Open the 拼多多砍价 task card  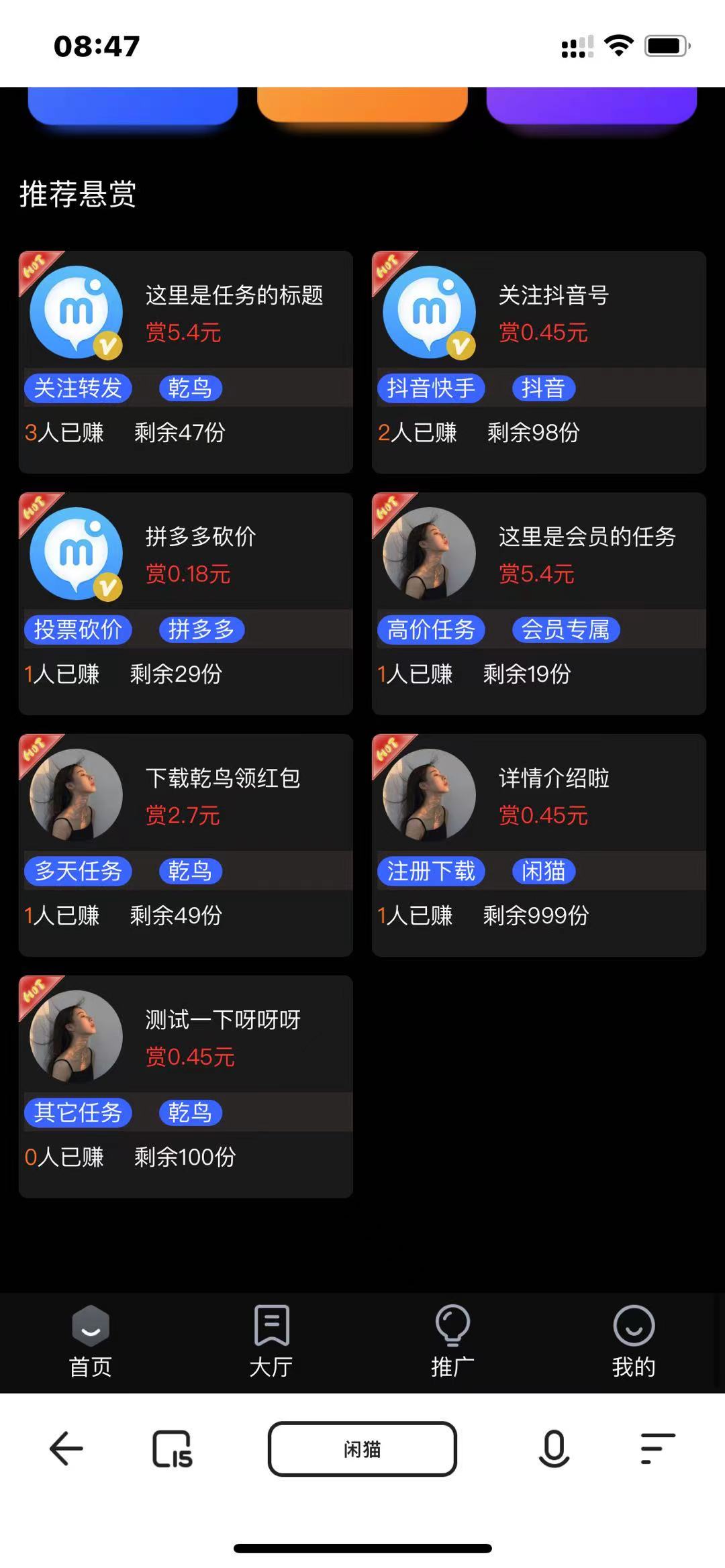point(200,537)
